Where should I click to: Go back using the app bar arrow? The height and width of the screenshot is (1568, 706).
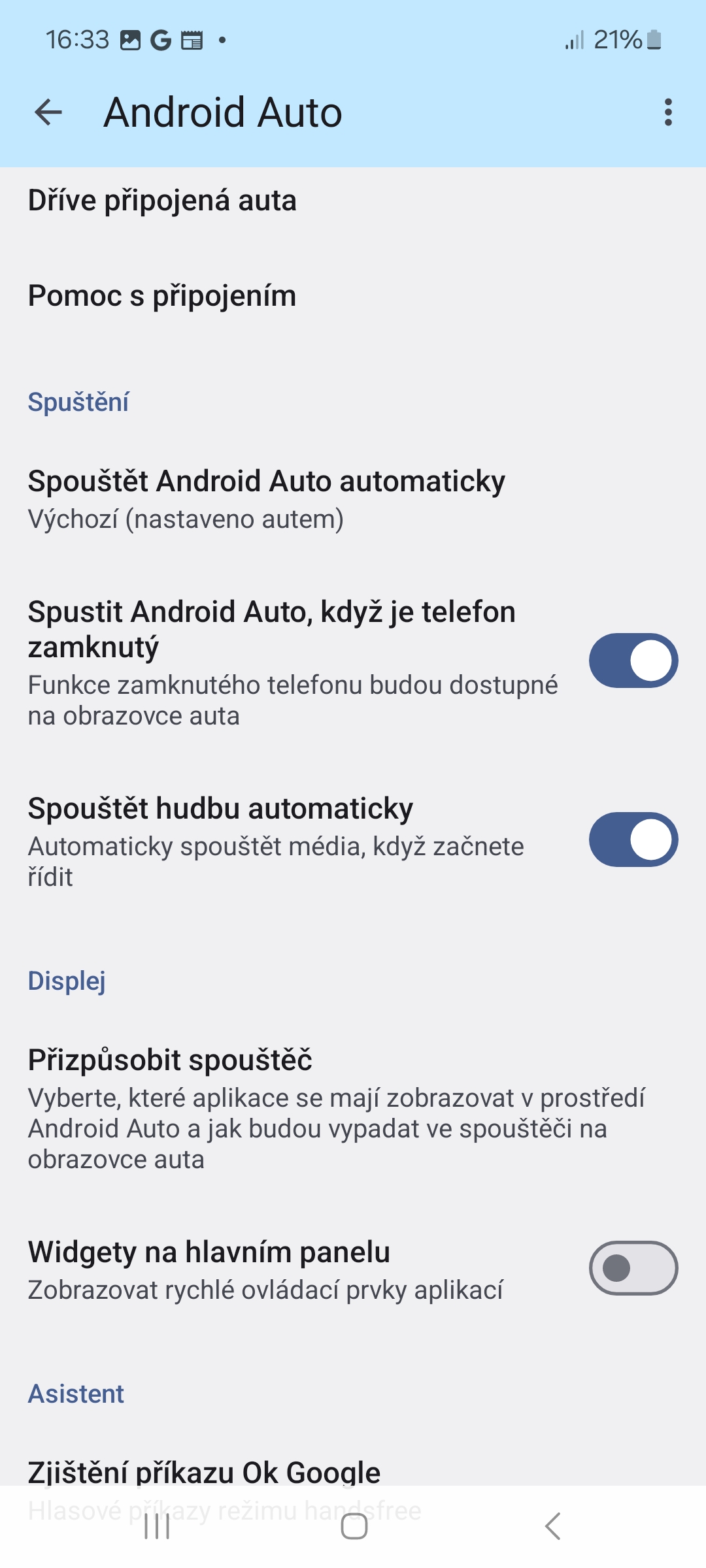pos(48,112)
